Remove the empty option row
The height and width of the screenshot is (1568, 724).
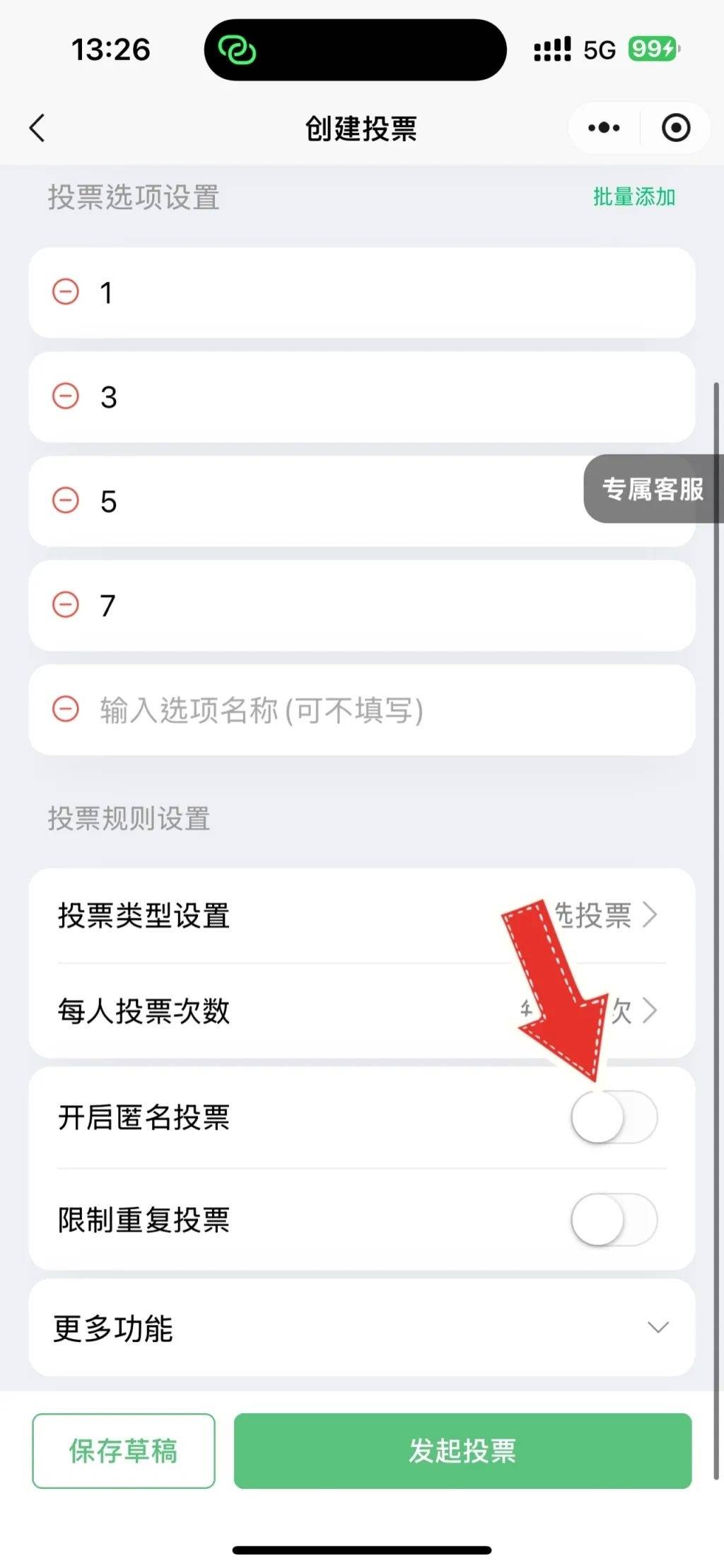click(66, 709)
